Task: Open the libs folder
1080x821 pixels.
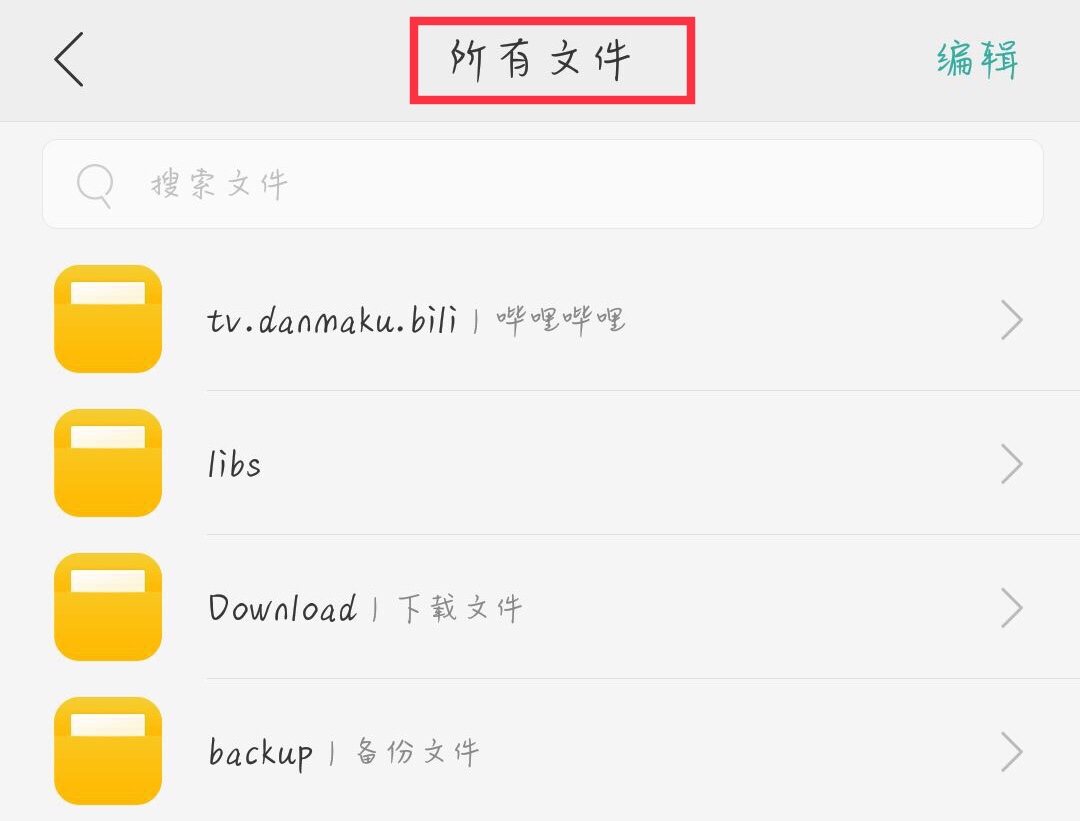Action: tap(540, 464)
